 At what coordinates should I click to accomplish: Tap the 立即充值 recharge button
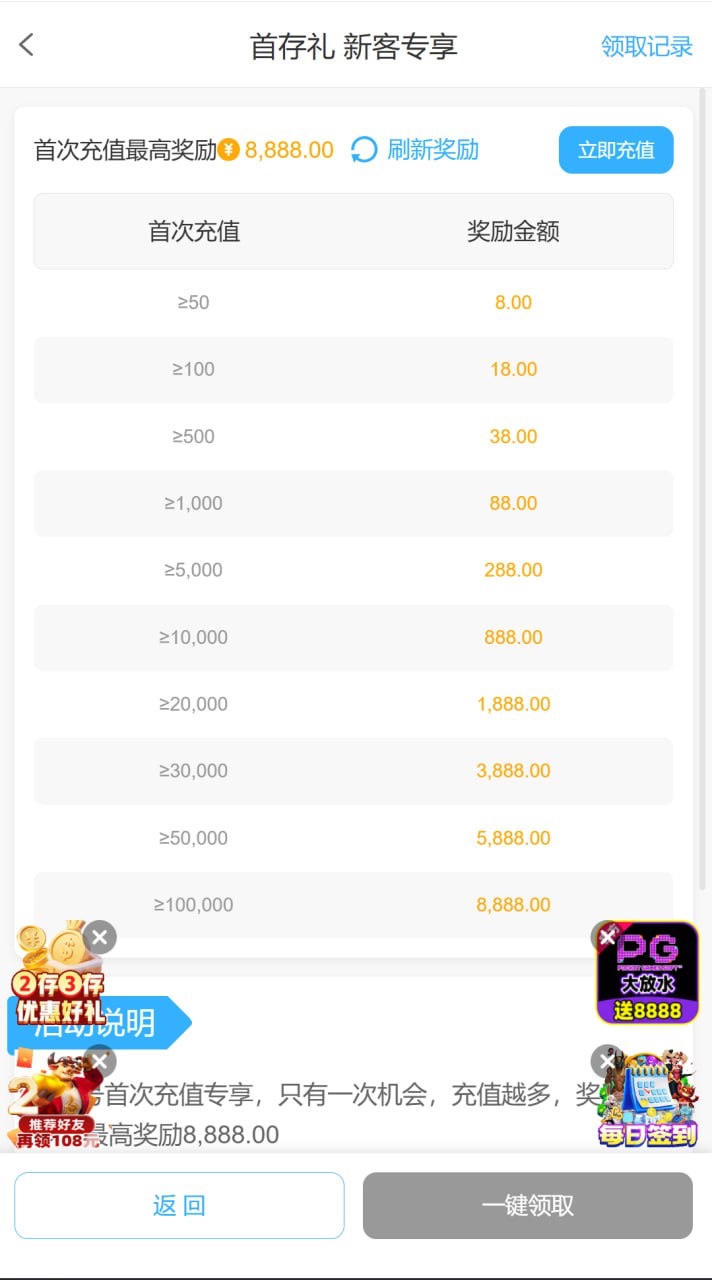tap(615, 150)
